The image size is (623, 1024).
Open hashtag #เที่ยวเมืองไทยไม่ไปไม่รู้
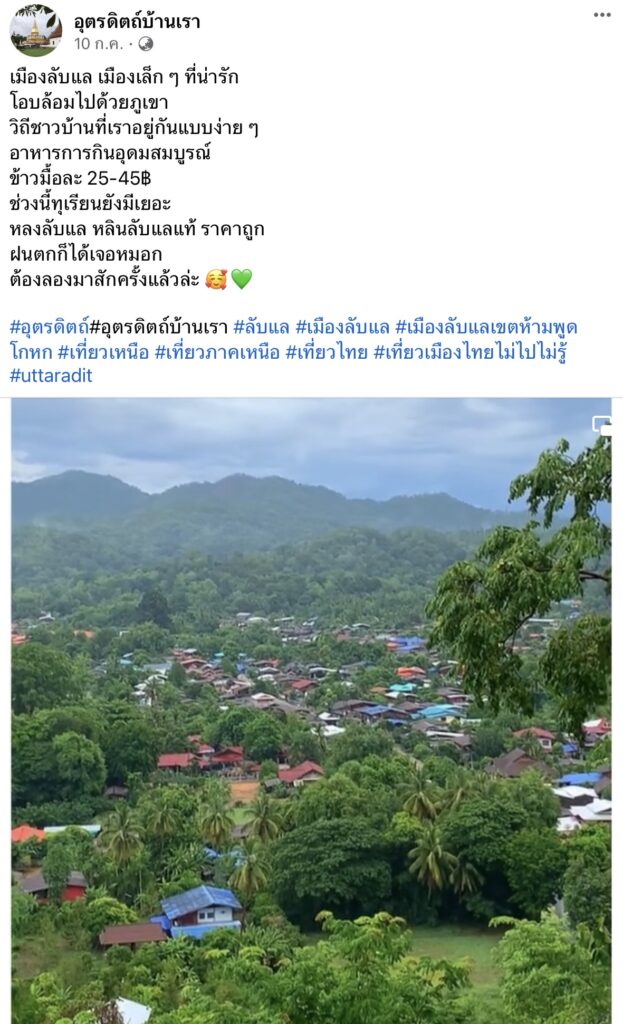click(x=470, y=352)
